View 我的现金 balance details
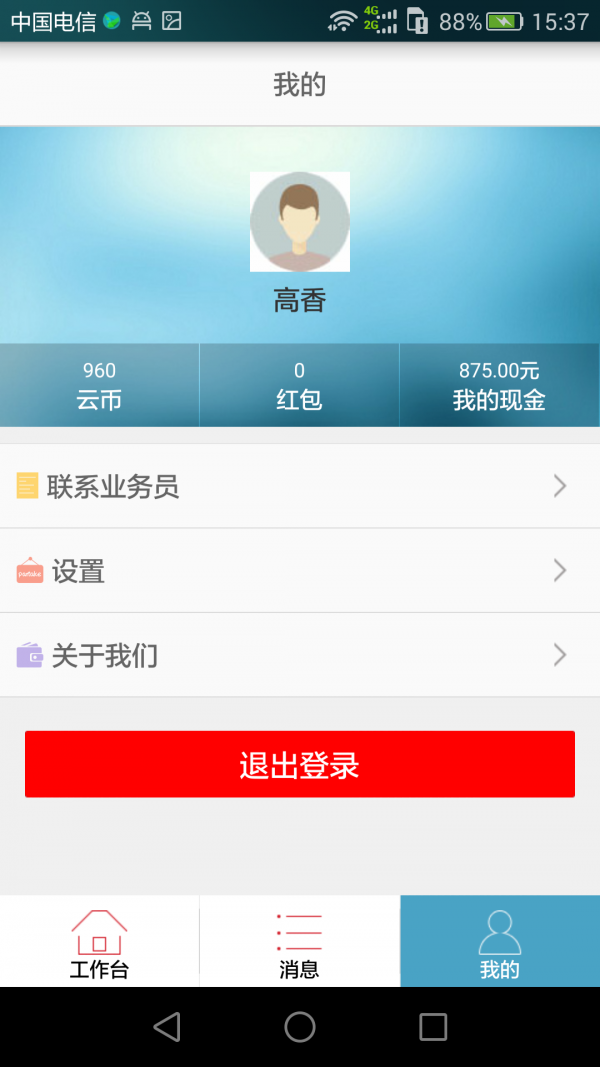This screenshot has width=600, height=1067. (x=499, y=386)
